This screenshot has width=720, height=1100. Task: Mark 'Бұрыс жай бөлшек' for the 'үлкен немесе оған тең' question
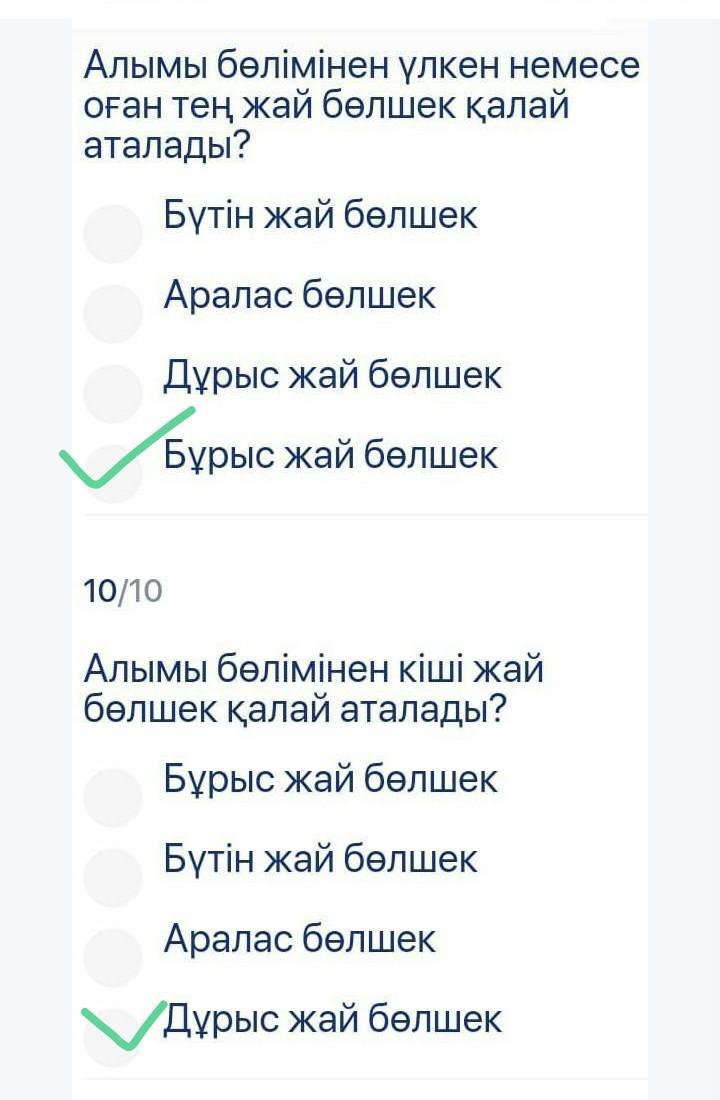tap(113, 473)
